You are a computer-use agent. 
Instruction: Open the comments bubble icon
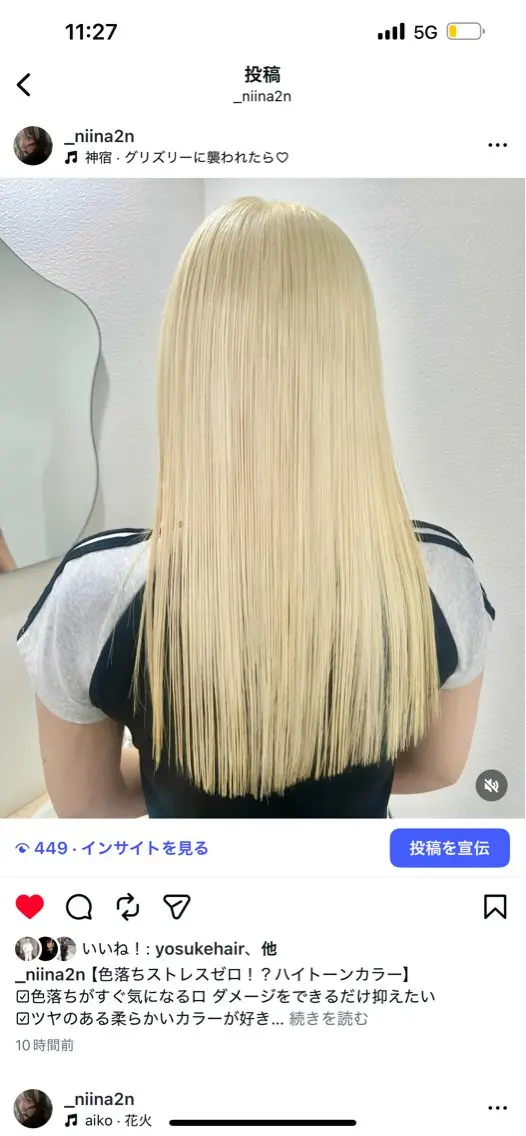click(x=79, y=906)
